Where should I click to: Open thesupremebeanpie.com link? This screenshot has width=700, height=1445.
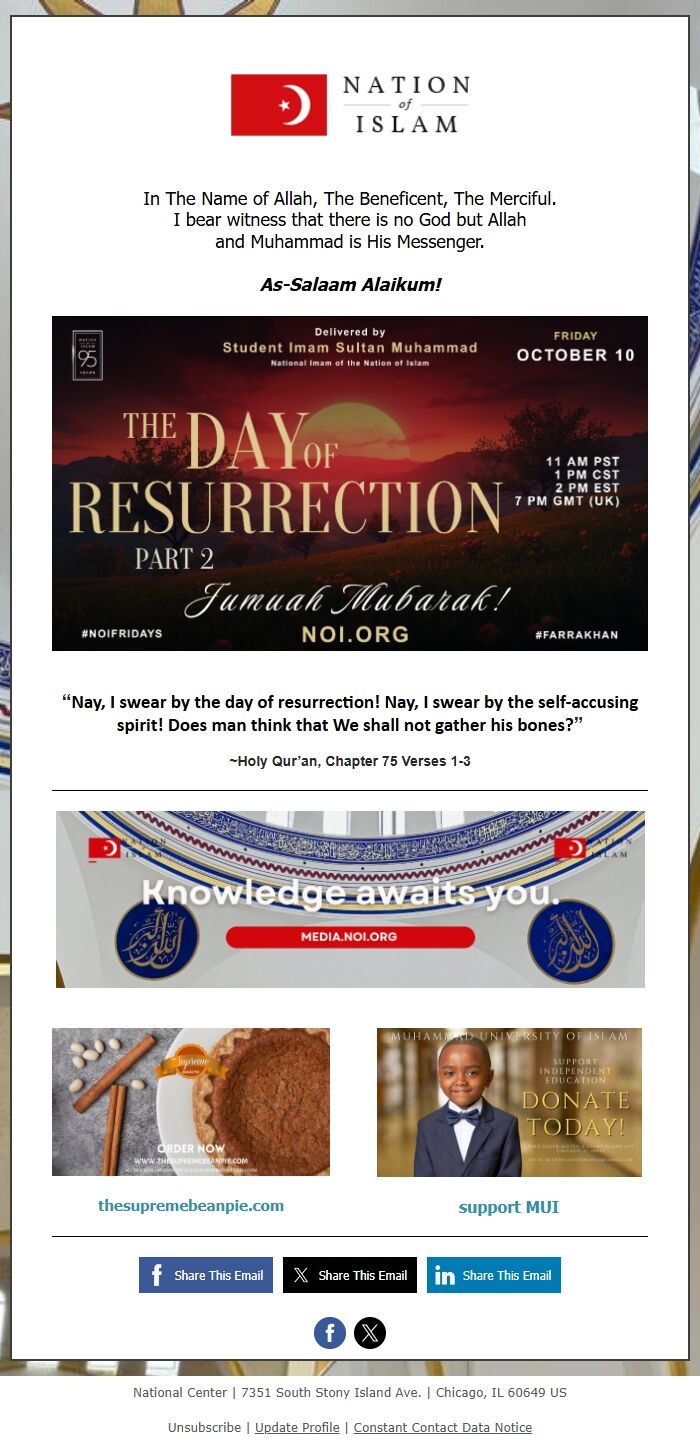[x=191, y=1205]
